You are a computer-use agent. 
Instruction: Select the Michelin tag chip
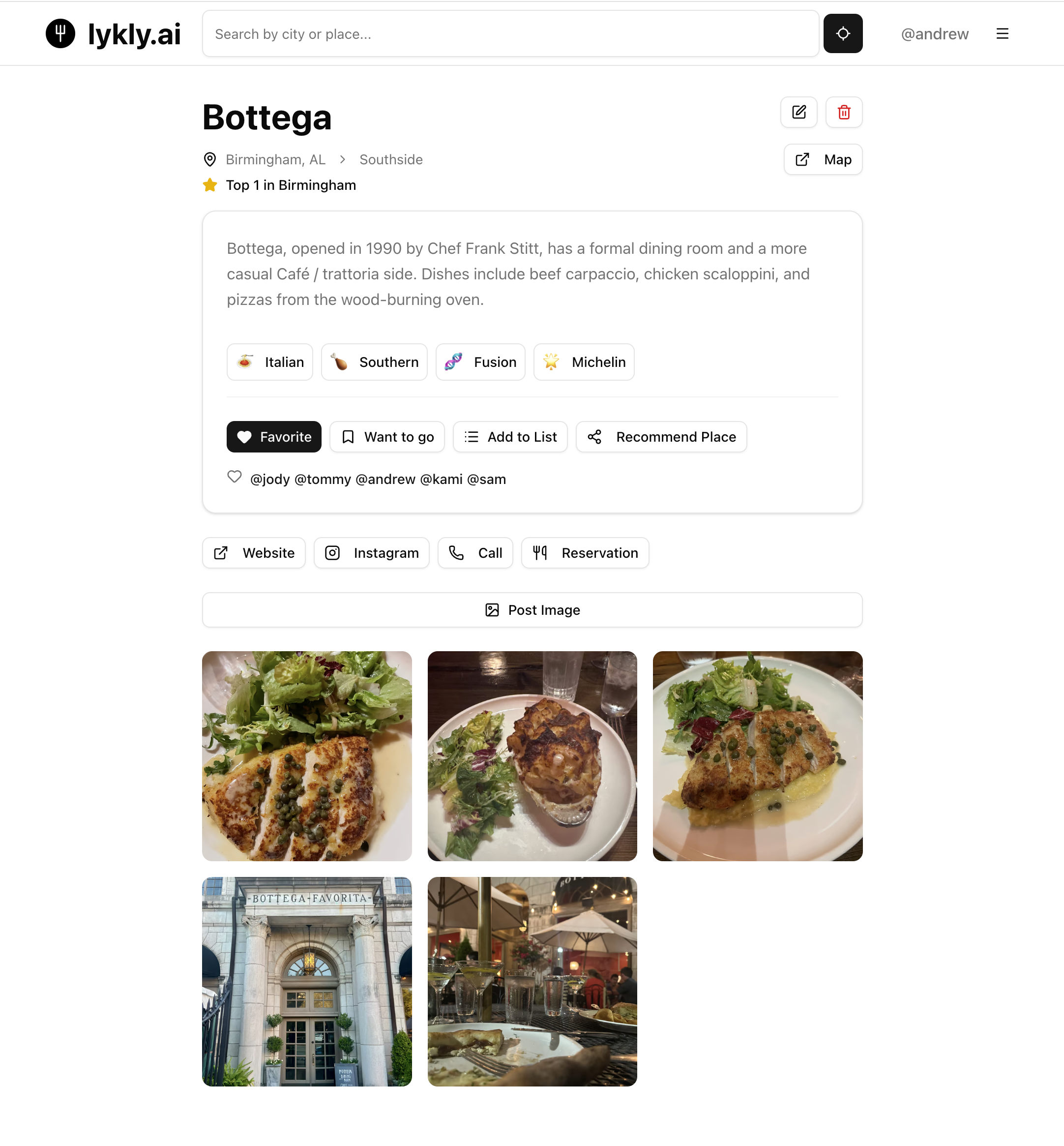(x=583, y=362)
